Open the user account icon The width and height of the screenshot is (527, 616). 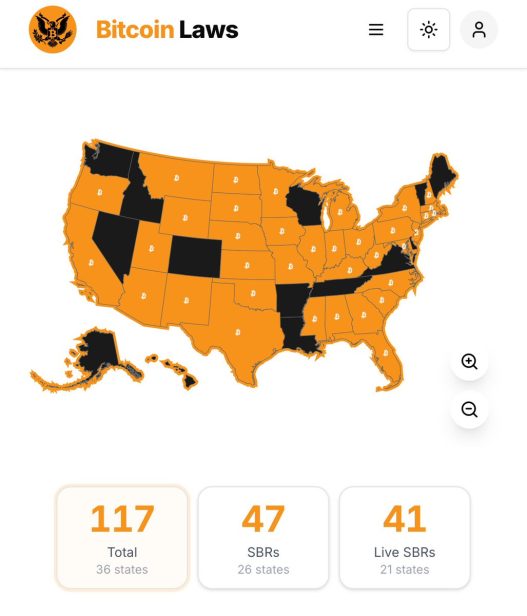[x=479, y=29]
